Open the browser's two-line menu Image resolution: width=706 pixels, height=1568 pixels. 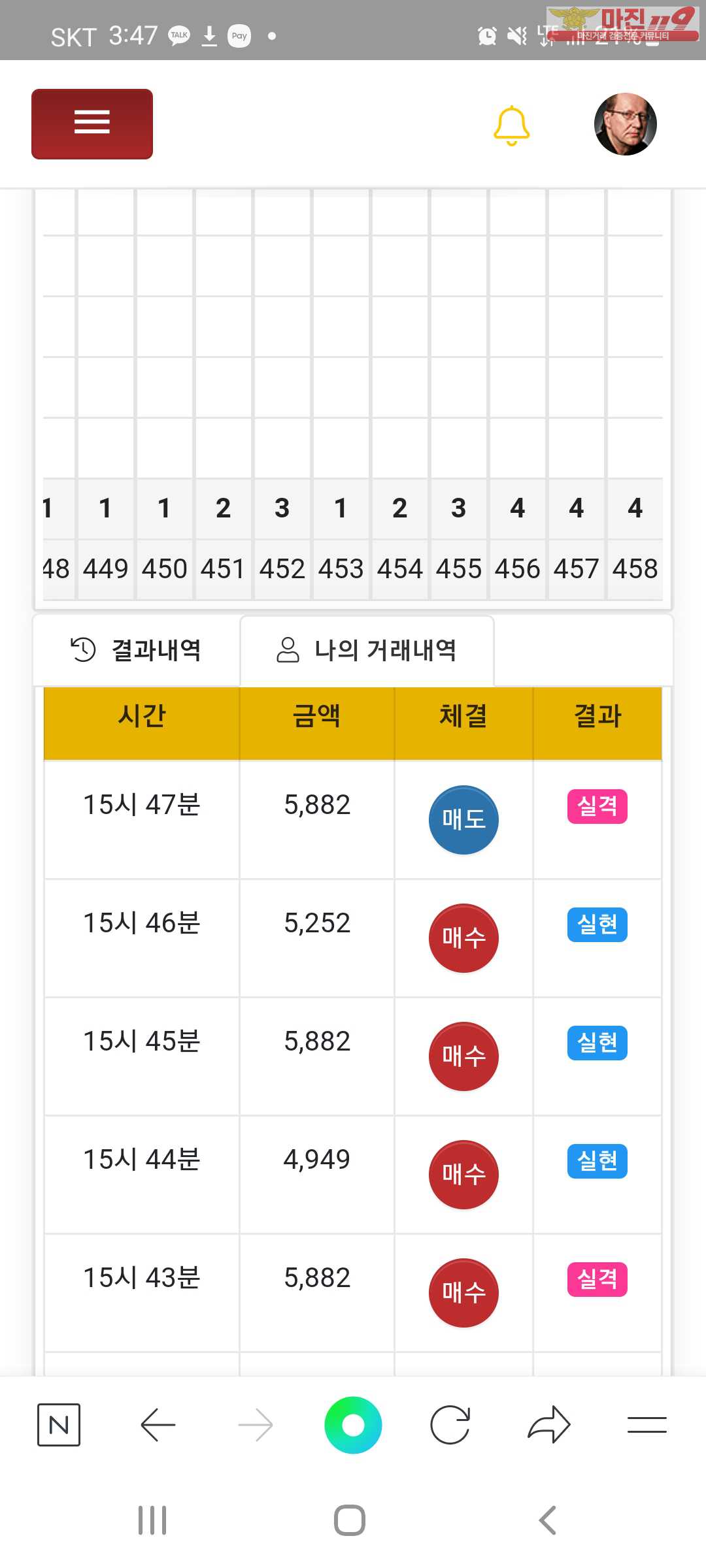(647, 1424)
